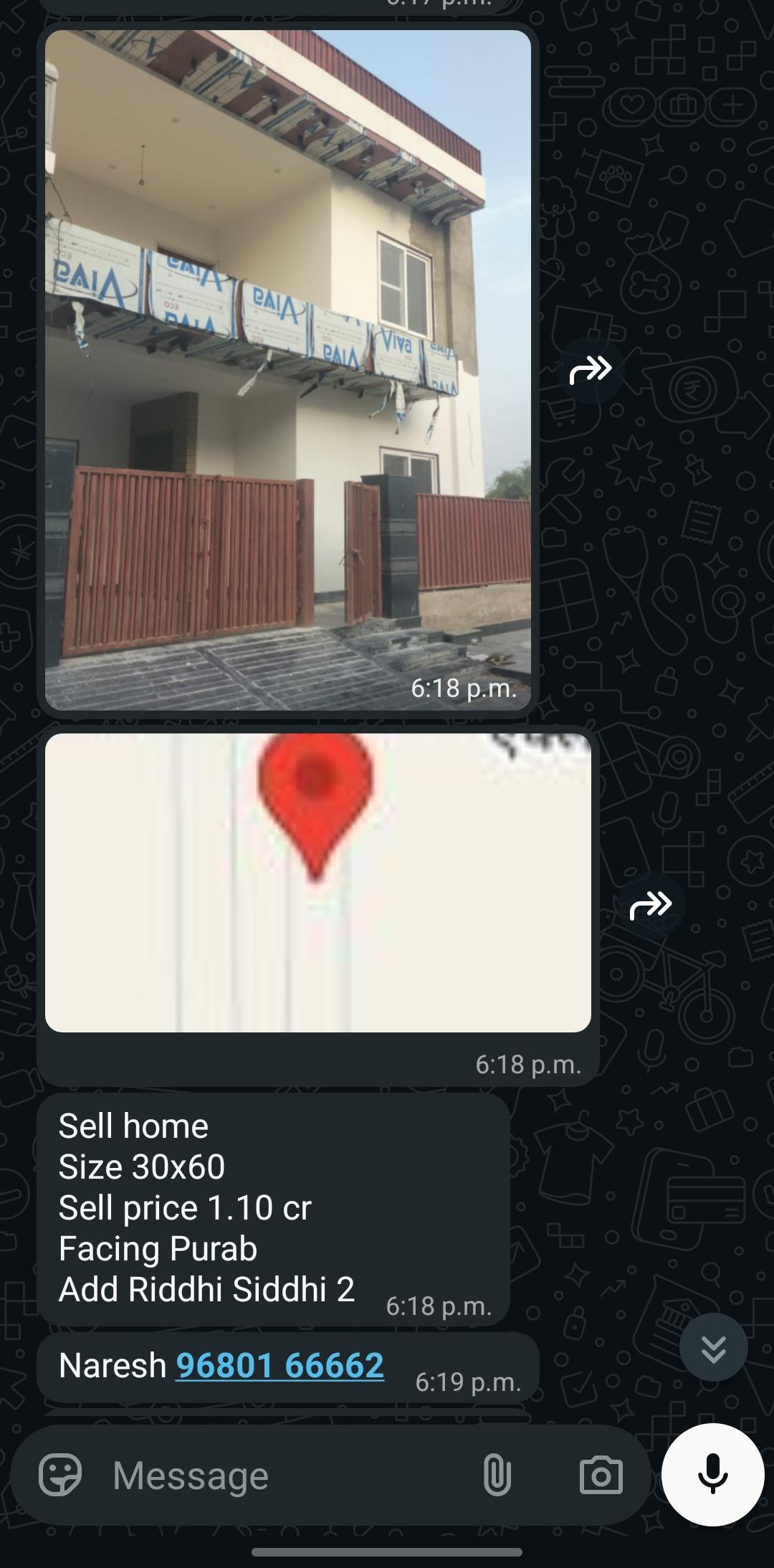Open the camera to send a photo
Screen dimensions: 774x1568
[601, 1475]
